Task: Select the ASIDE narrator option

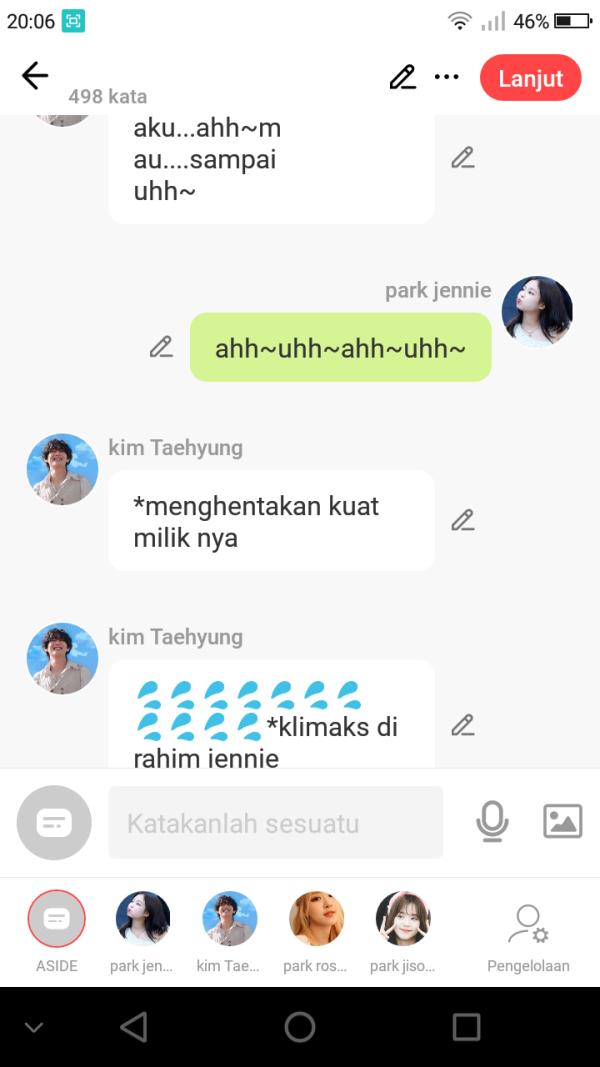Action: point(57,920)
